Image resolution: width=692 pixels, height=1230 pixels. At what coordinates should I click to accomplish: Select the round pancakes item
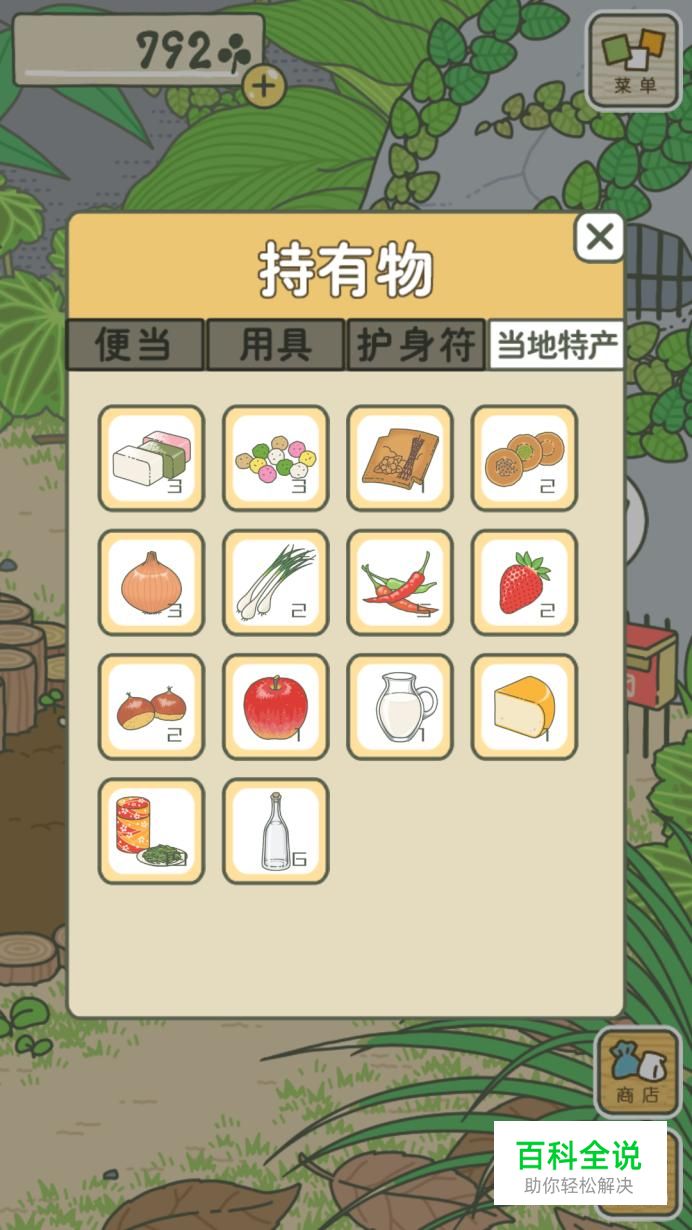(x=524, y=458)
